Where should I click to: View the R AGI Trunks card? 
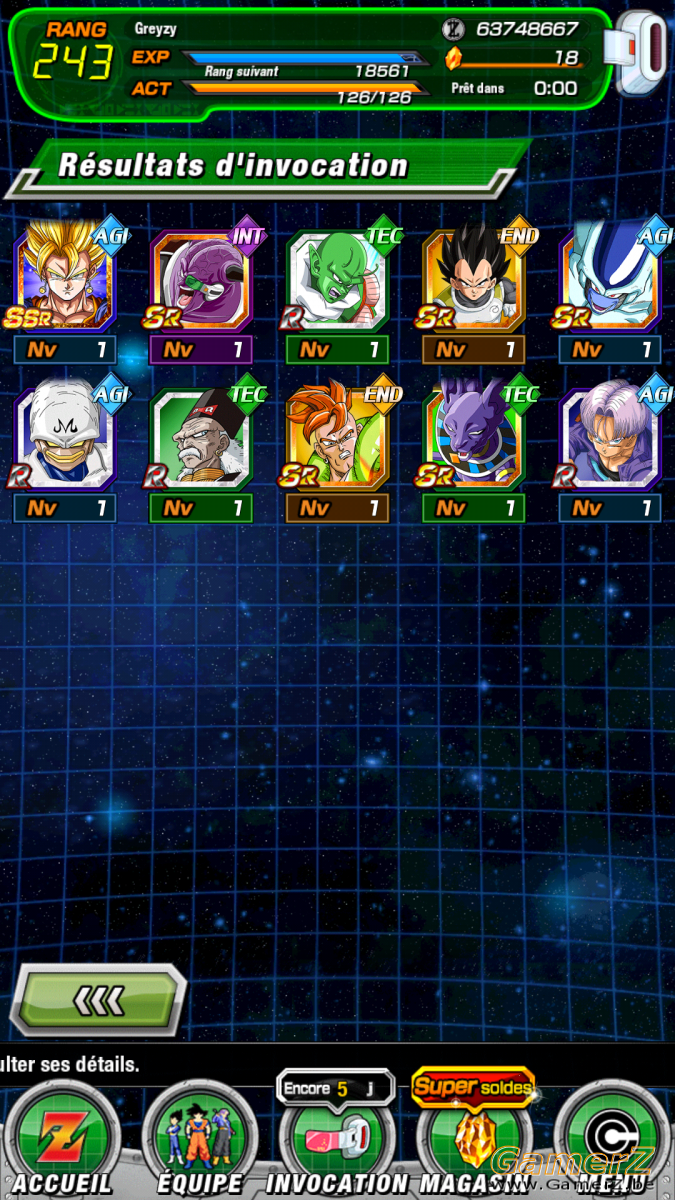[x=610, y=438]
